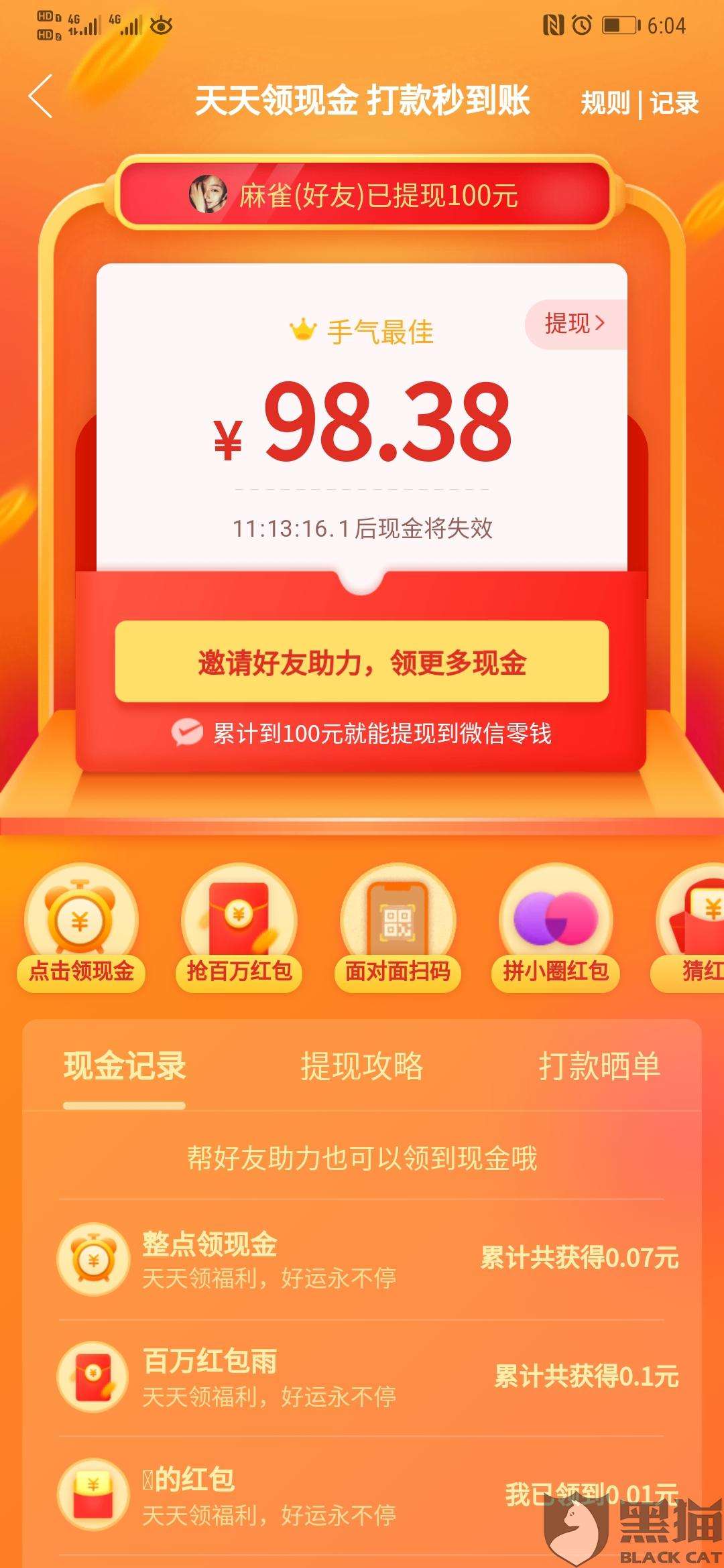Switch to the 打款晒单 tab
The image size is (724, 1568).
pyautogui.click(x=599, y=1066)
